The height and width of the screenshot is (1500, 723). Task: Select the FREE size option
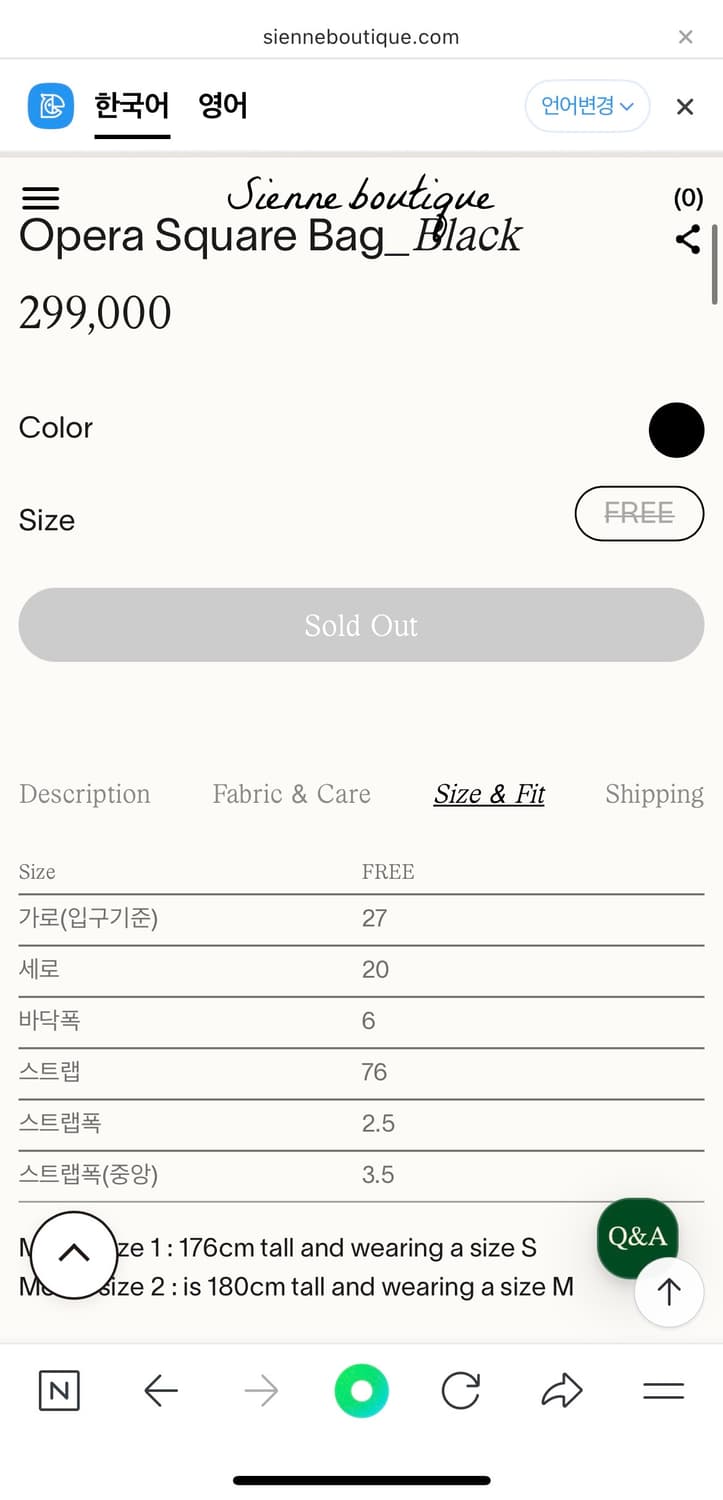pos(639,513)
